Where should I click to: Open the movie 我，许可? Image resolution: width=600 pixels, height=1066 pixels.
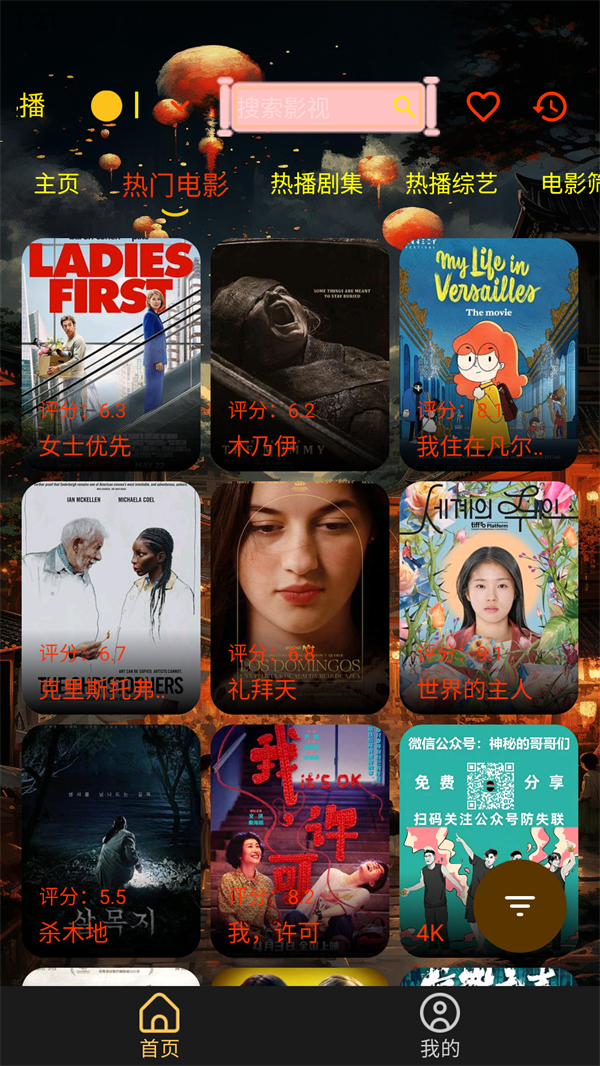300,841
